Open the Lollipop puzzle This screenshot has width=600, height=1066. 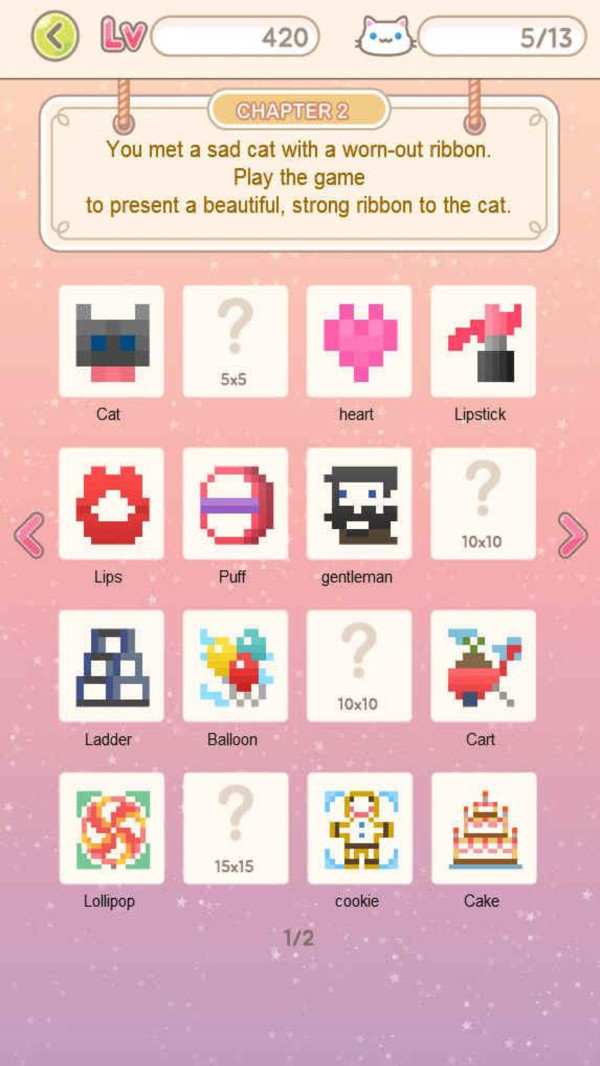(111, 828)
